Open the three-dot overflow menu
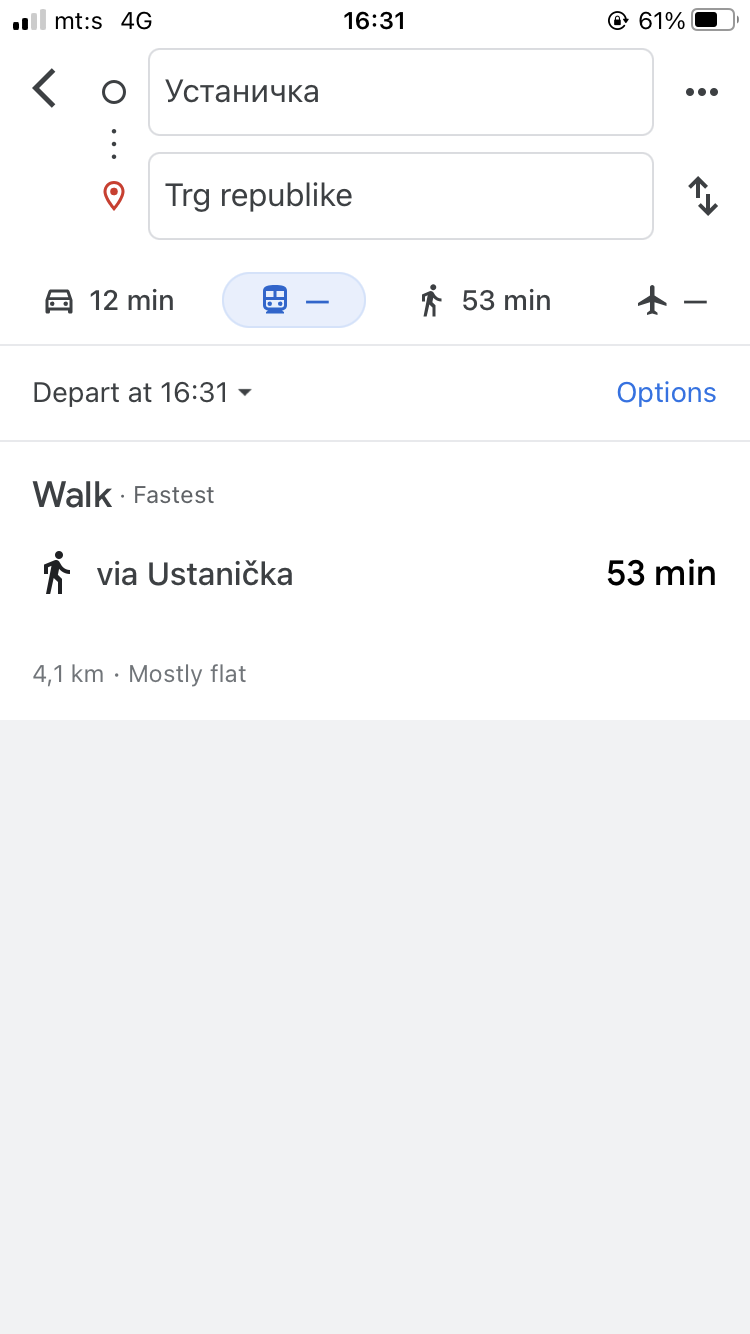The height and width of the screenshot is (1334, 750). [701, 92]
